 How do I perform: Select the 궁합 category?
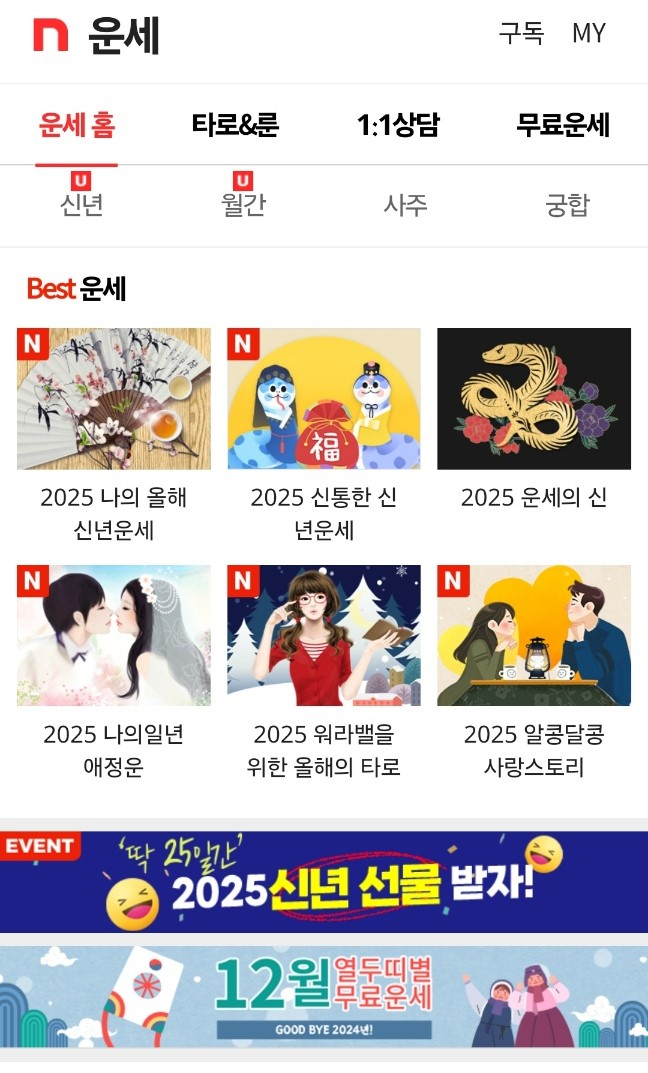[x=567, y=205]
